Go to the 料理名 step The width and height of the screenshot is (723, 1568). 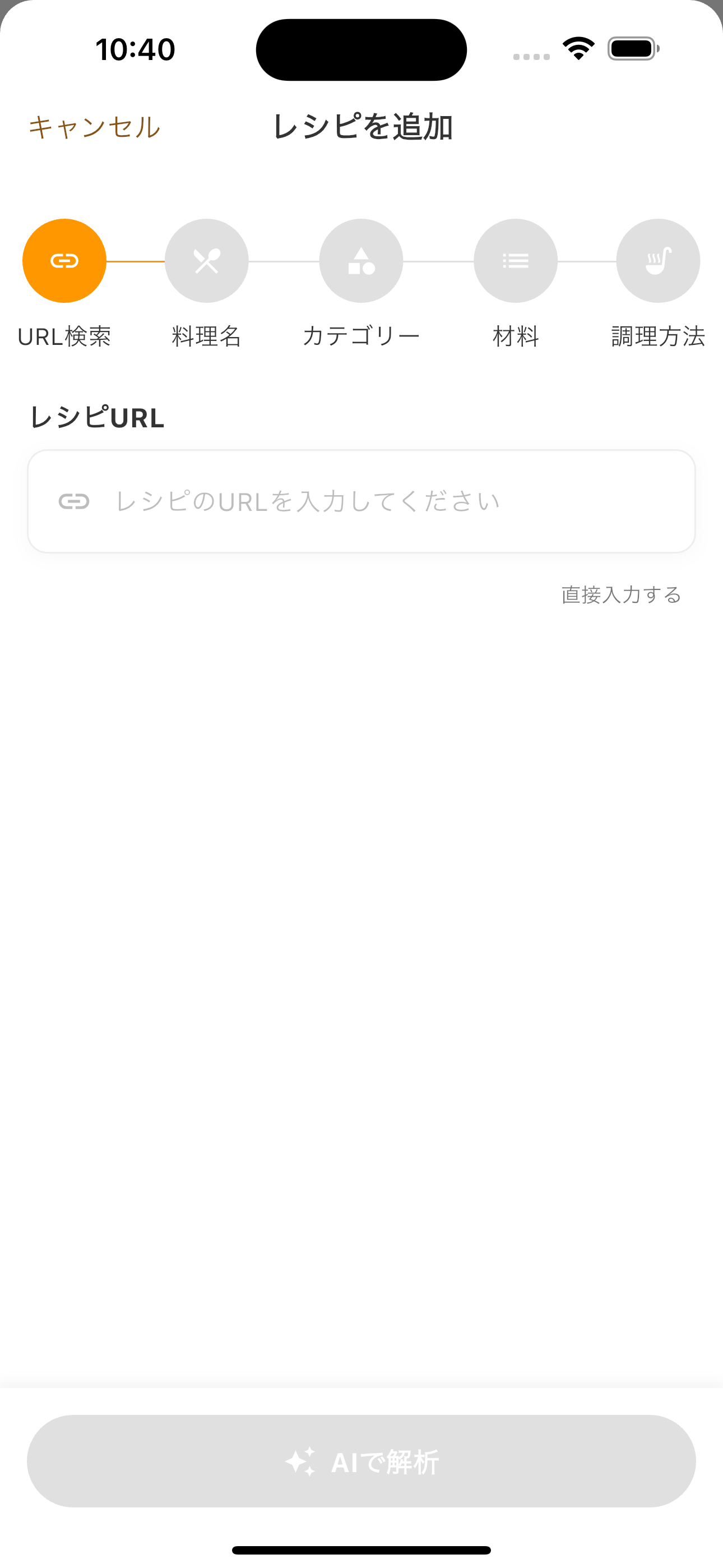point(207,261)
